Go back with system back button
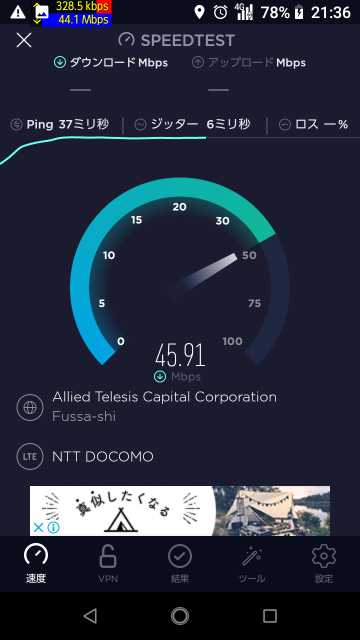 tap(90, 616)
